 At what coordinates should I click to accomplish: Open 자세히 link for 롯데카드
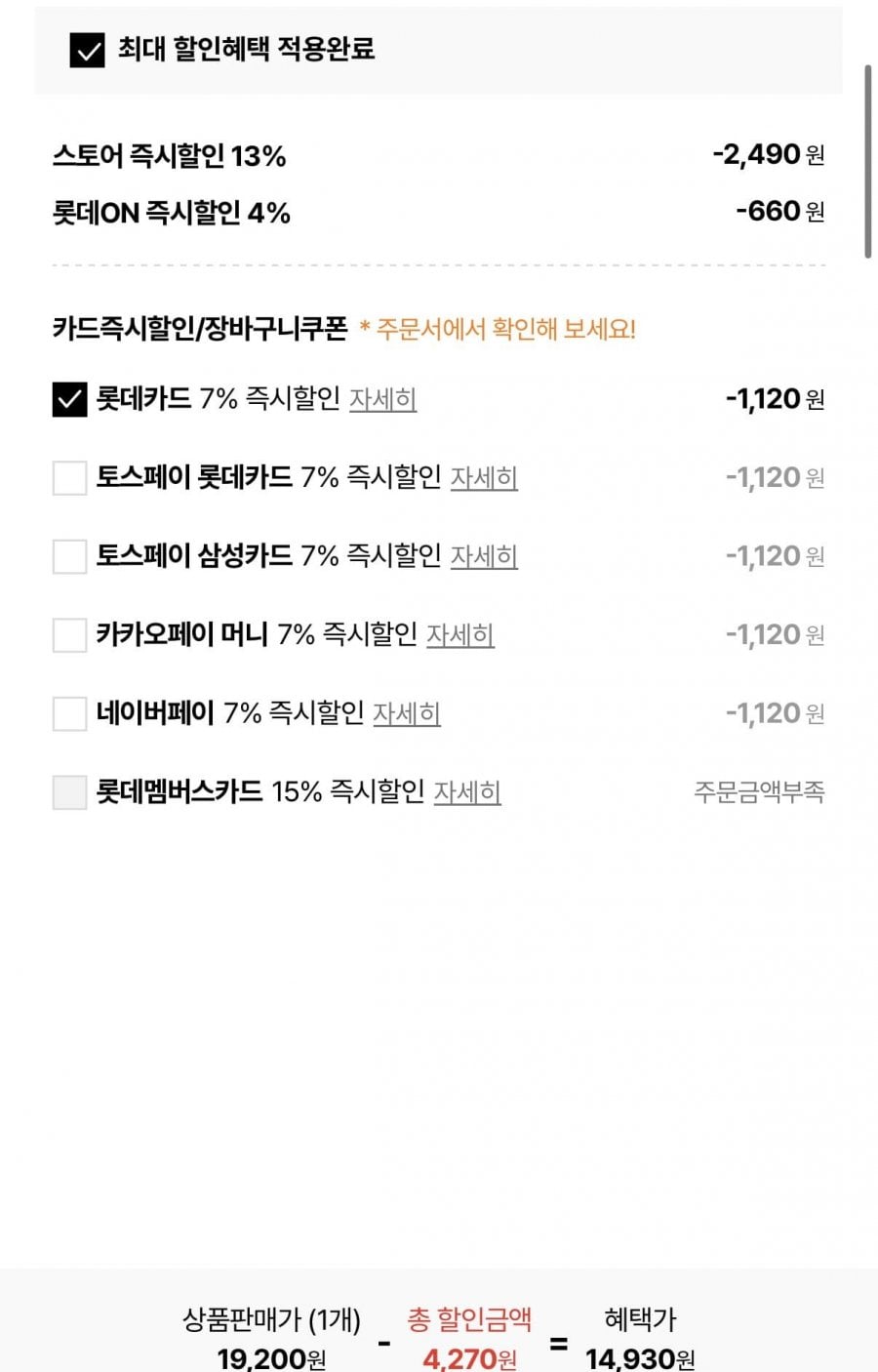(382, 399)
